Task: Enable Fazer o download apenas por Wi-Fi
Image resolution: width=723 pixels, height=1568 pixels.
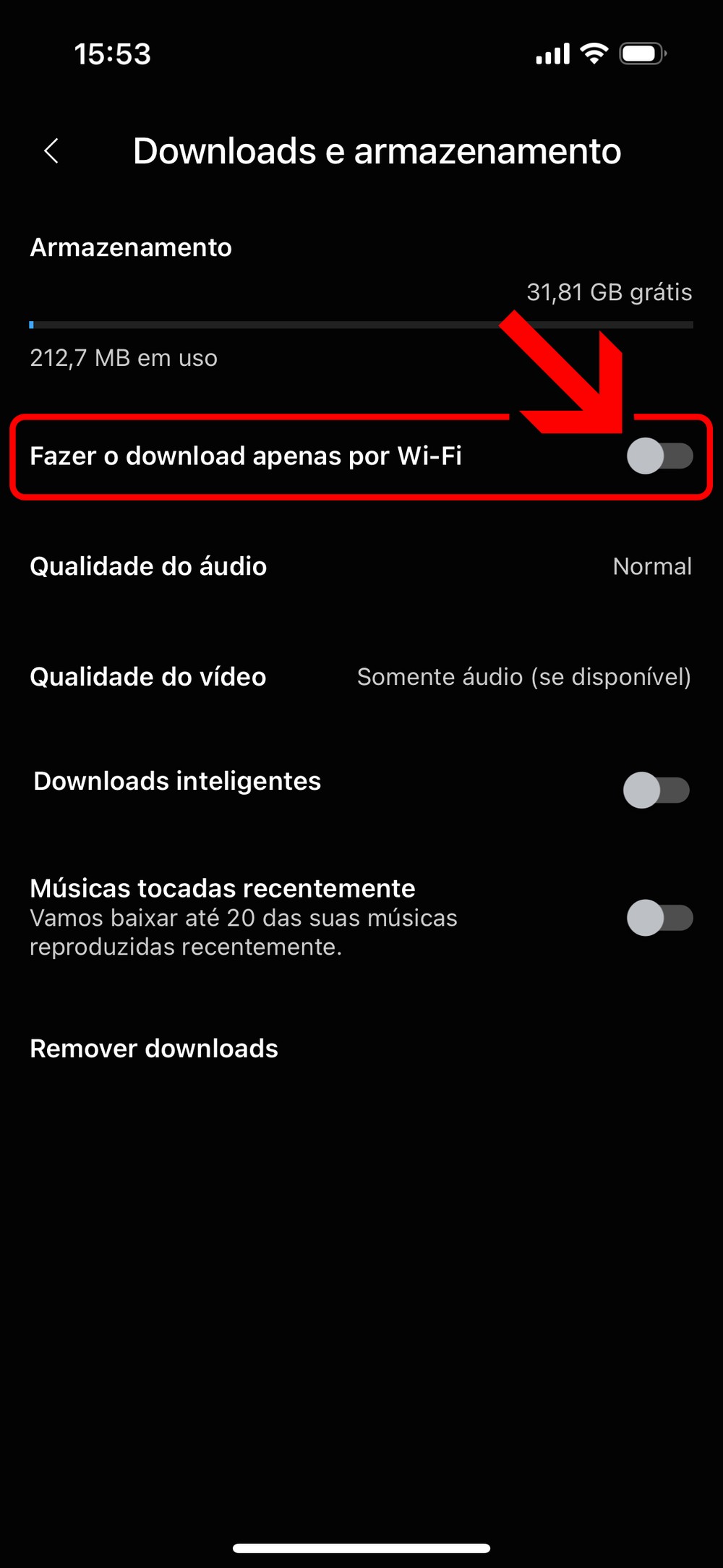Action: point(659,456)
